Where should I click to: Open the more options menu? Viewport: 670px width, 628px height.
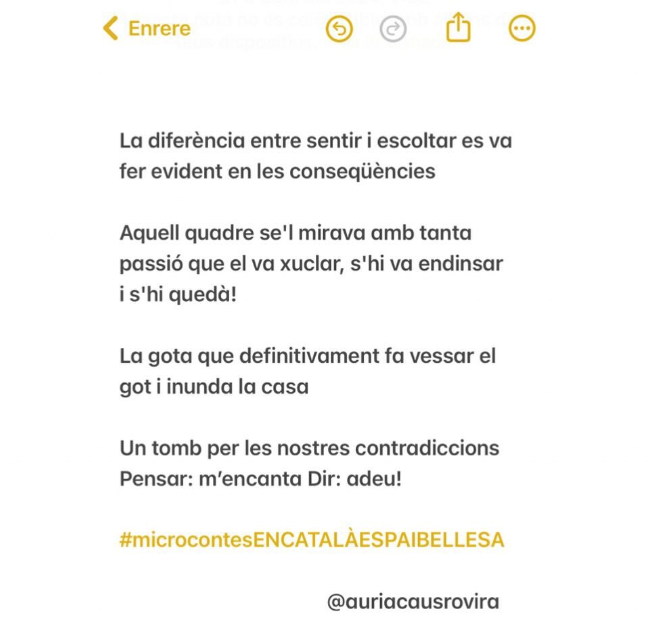click(522, 29)
